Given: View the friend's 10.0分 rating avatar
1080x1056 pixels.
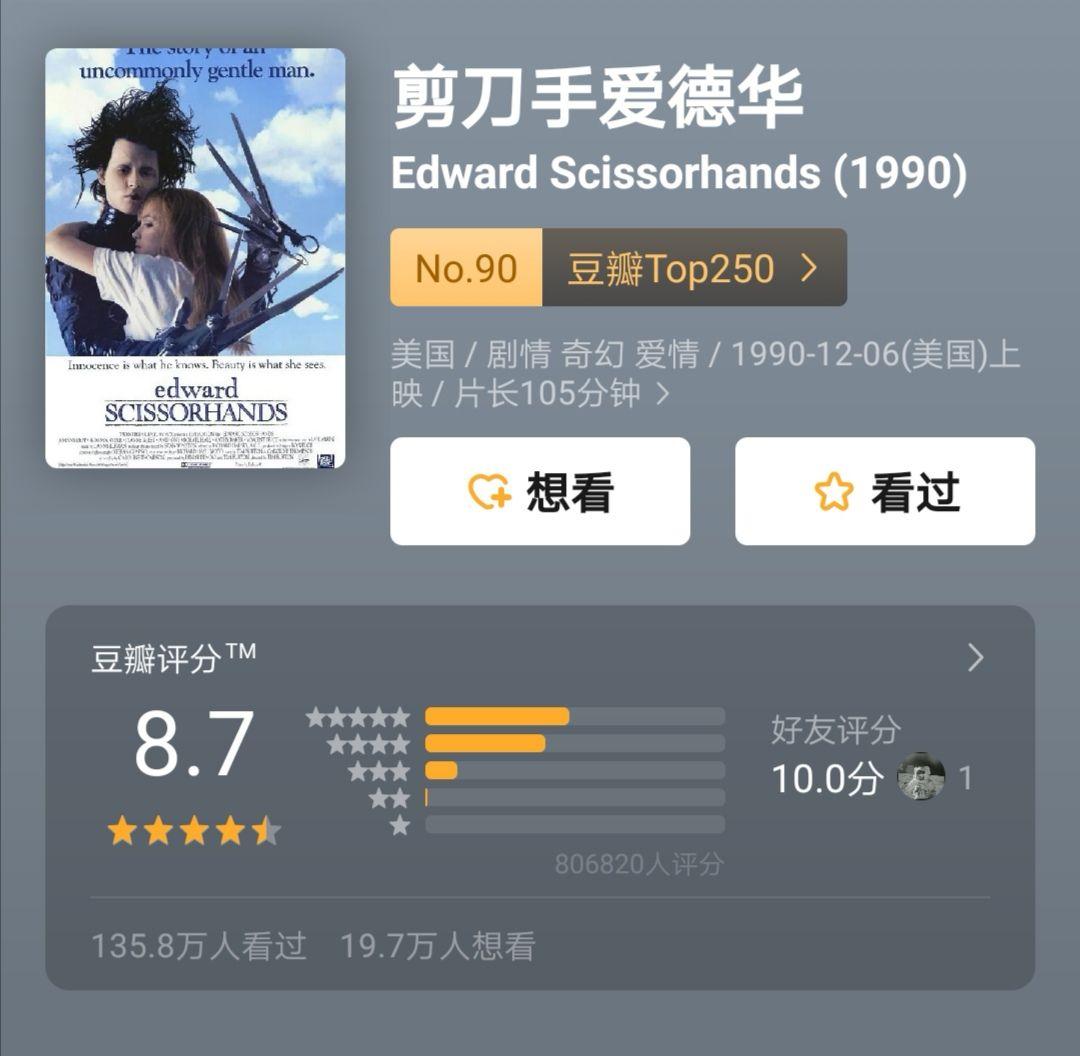Looking at the screenshot, I should [x=920, y=777].
